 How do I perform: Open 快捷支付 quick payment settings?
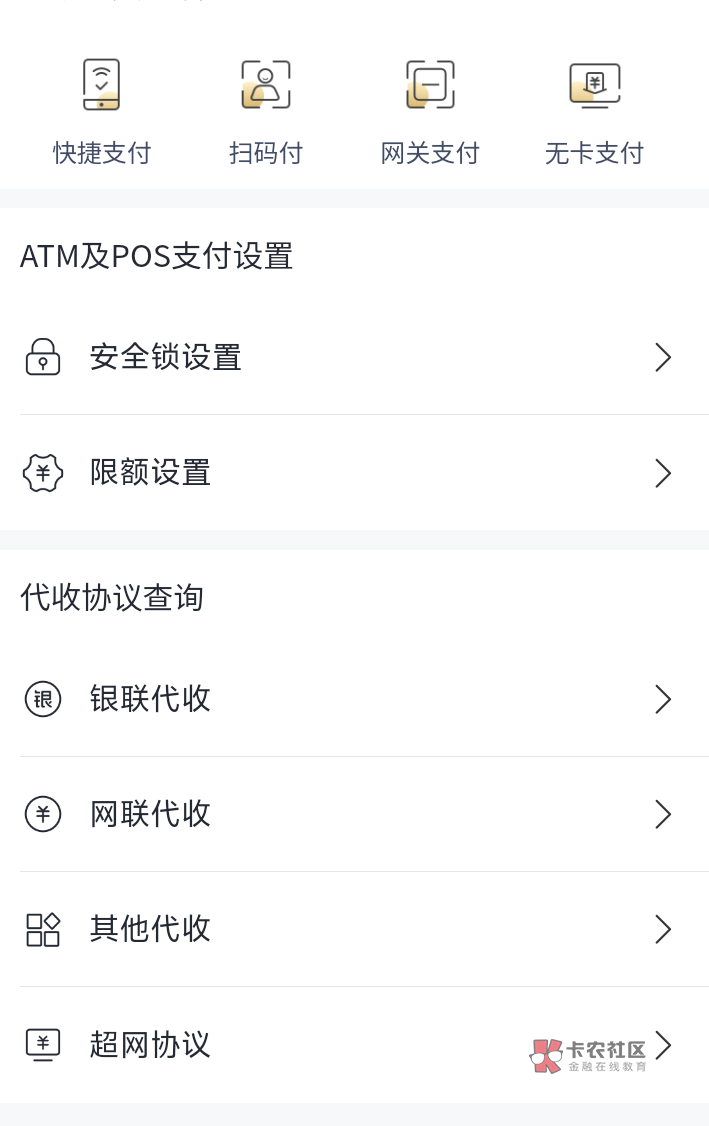pyautogui.click(x=102, y=108)
